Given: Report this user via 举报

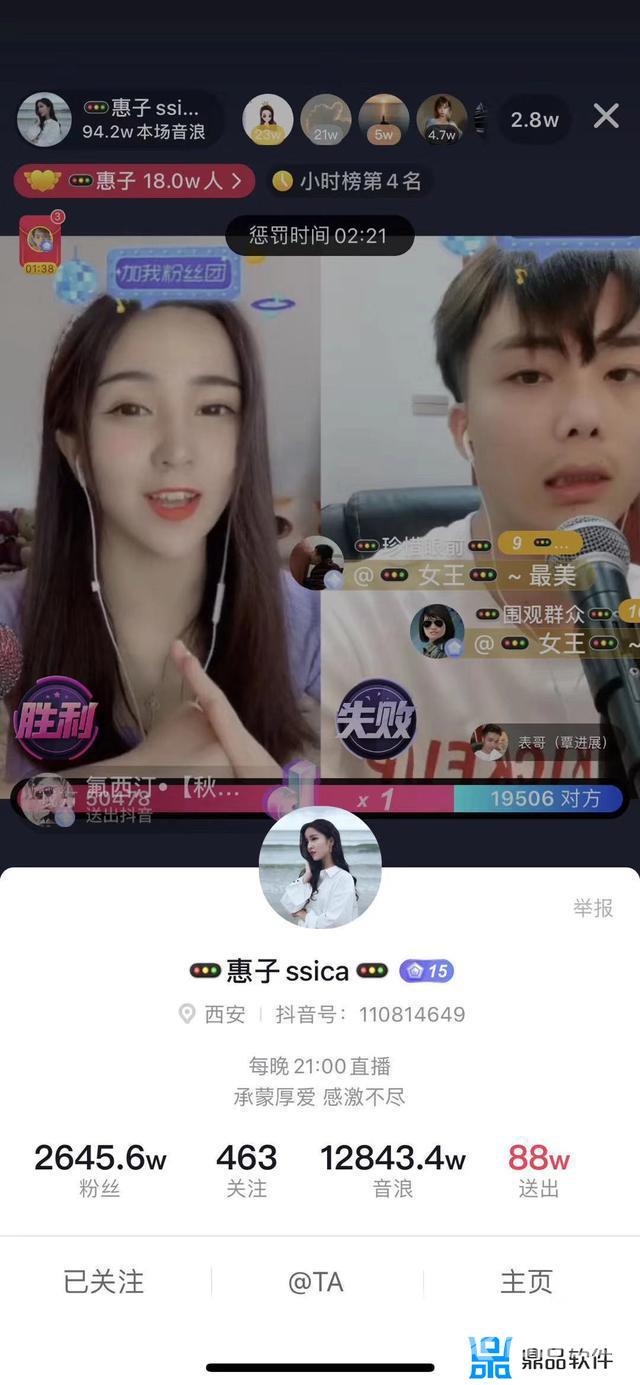Looking at the screenshot, I should (592, 907).
